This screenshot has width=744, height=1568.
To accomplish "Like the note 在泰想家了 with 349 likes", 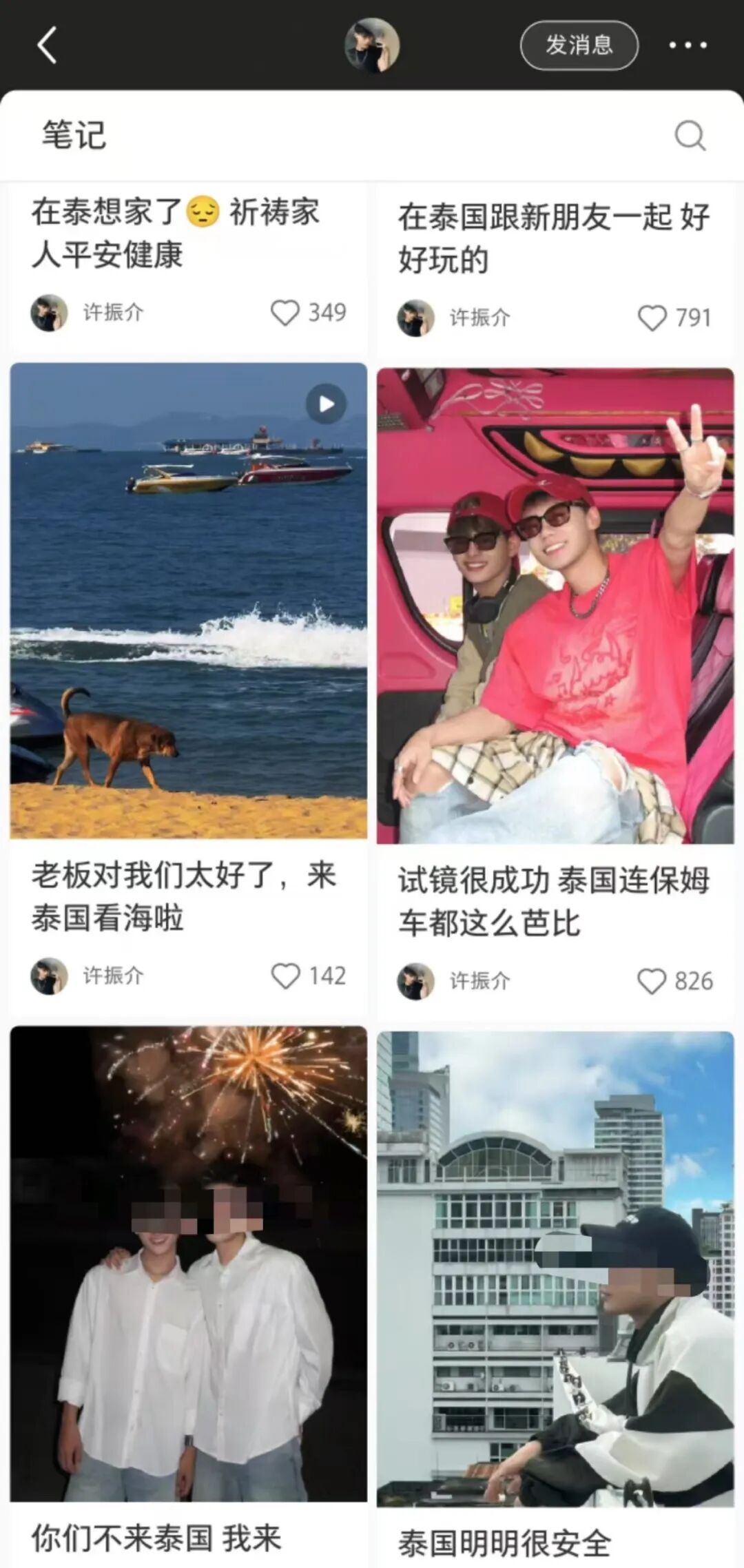I will pos(285,313).
